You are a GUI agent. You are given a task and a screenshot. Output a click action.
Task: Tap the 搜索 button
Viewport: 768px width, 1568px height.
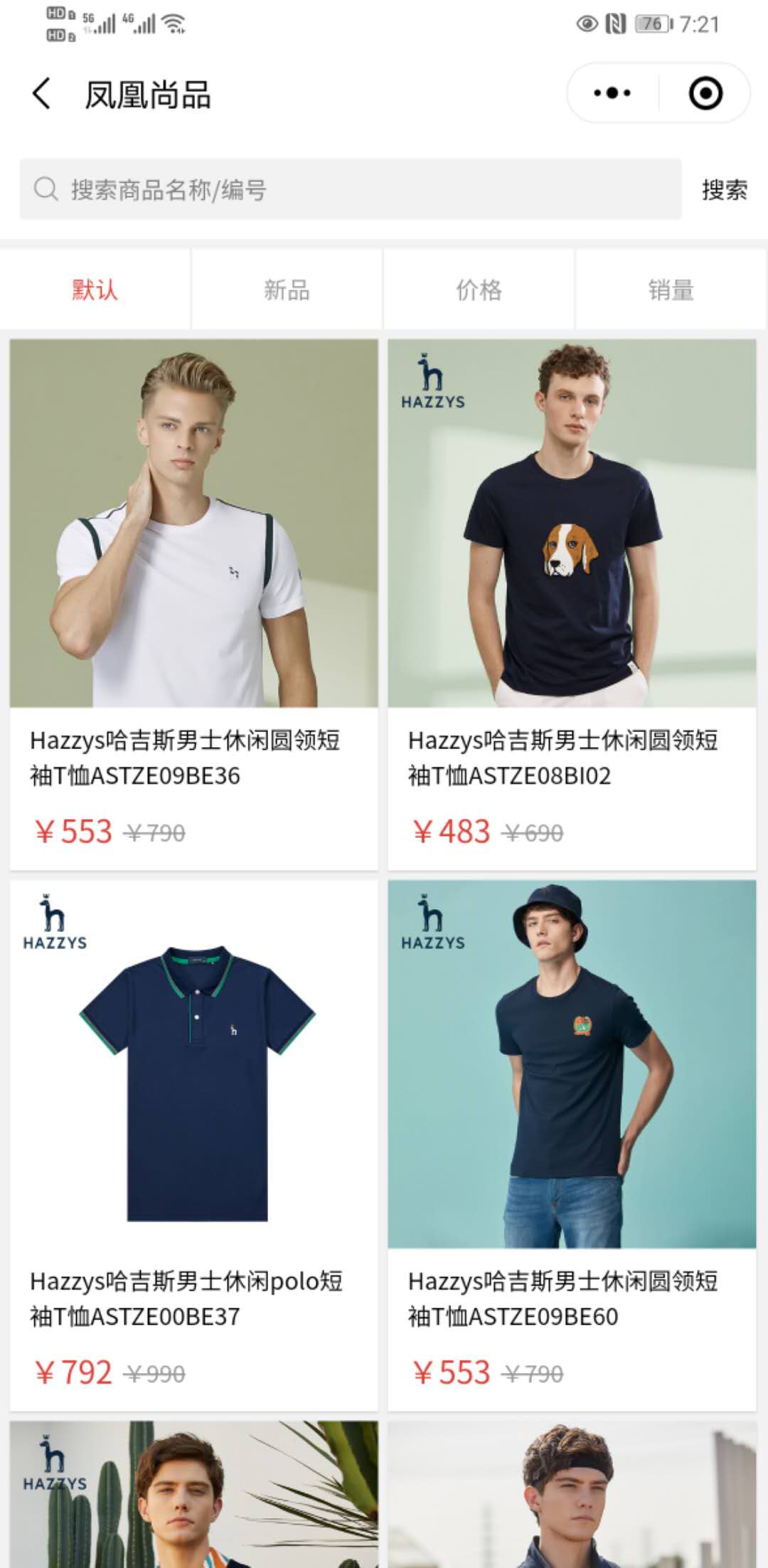coord(724,190)
